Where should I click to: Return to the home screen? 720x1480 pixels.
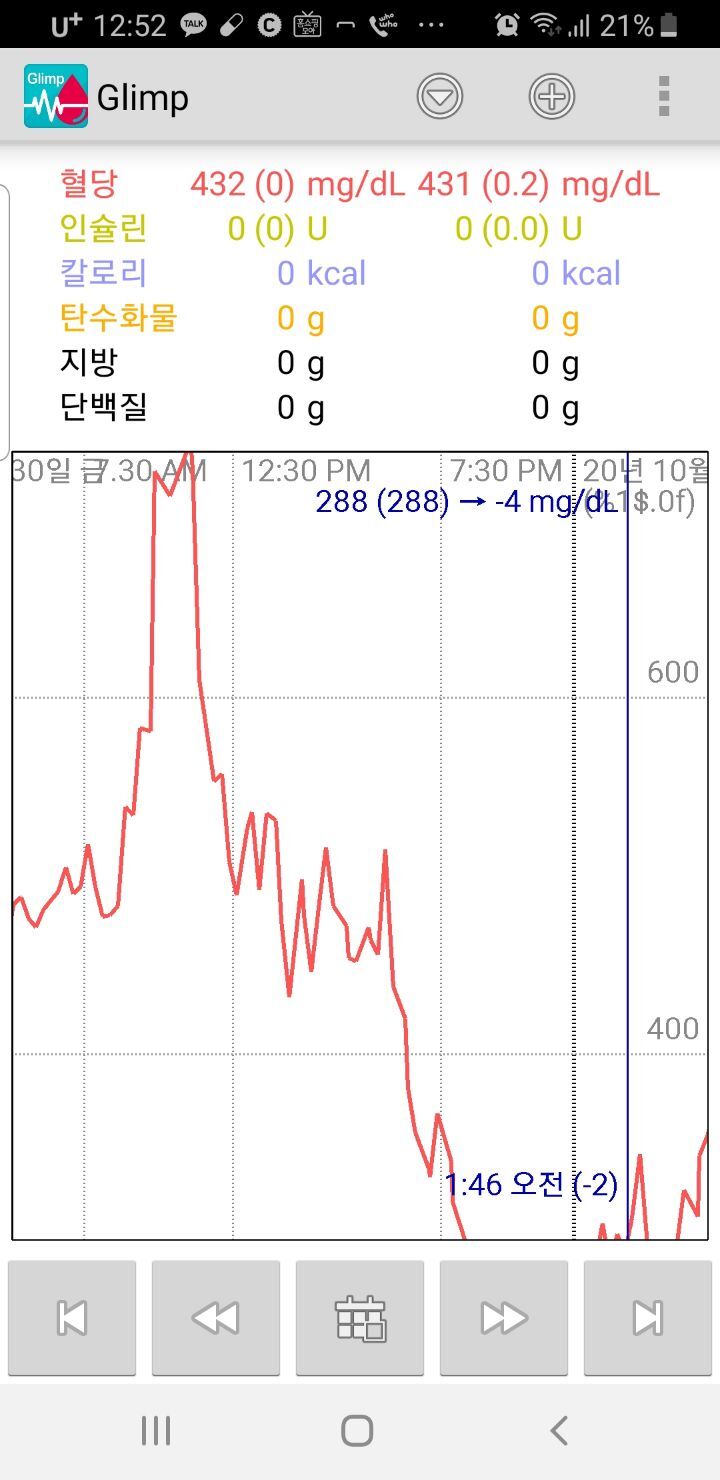pyautogui.click(x=357, y=1431)
